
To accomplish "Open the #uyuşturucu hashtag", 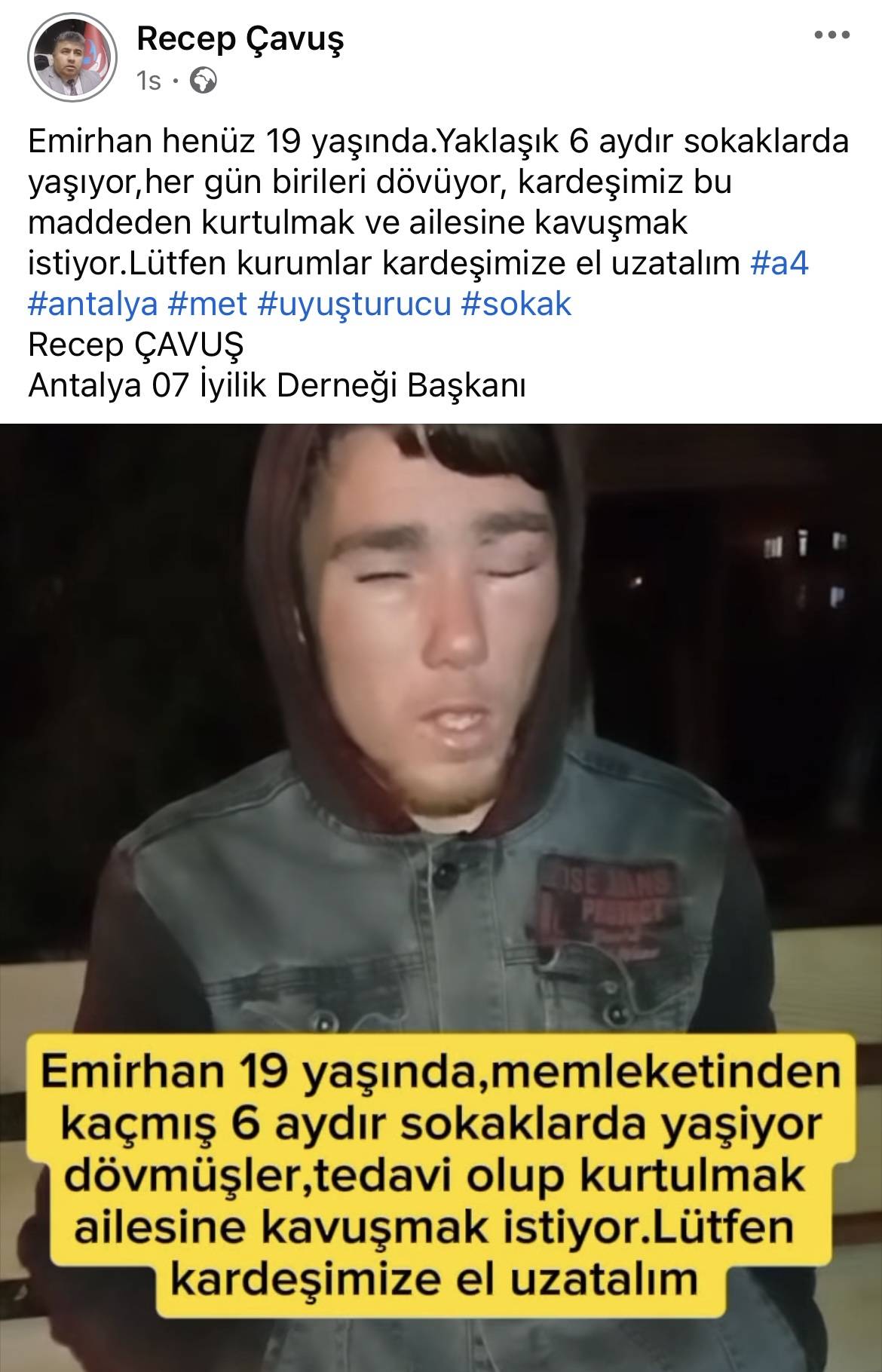I will click(354, 304).
